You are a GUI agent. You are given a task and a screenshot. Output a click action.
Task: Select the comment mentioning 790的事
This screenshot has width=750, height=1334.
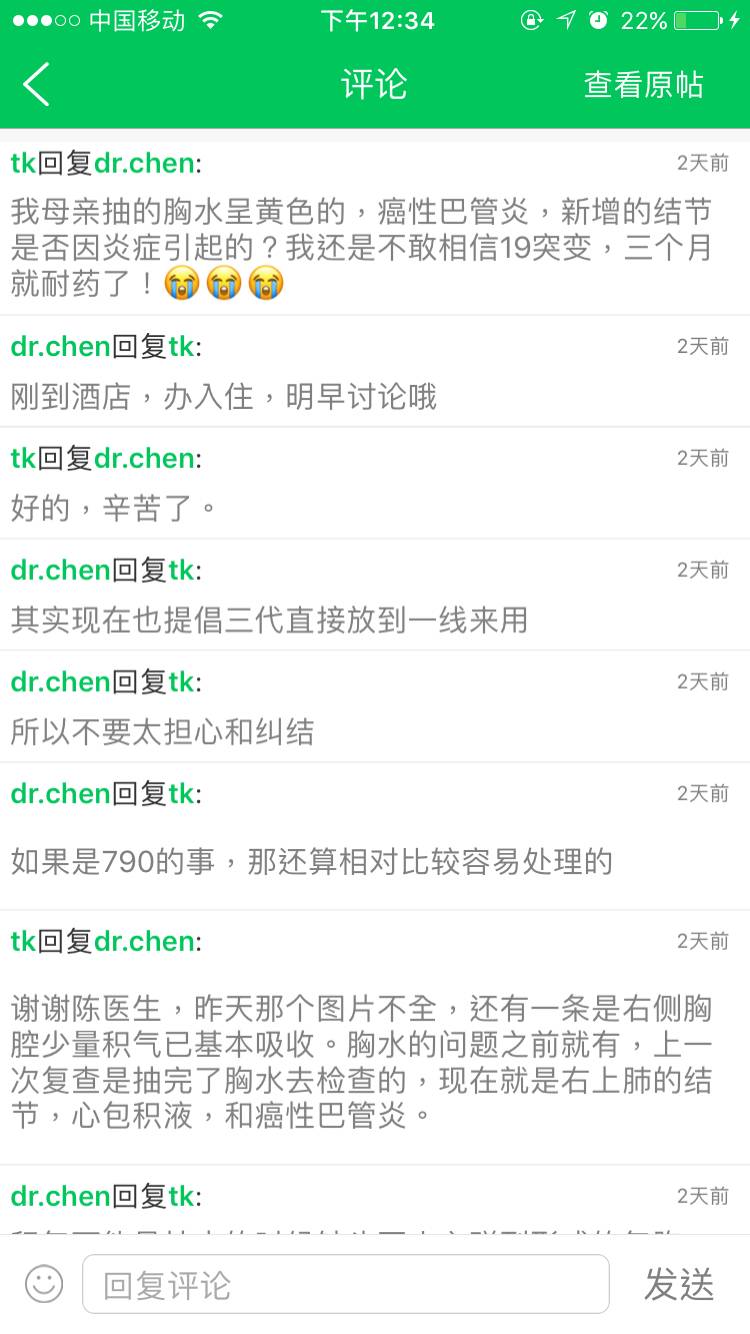click(x=311, y=861)
